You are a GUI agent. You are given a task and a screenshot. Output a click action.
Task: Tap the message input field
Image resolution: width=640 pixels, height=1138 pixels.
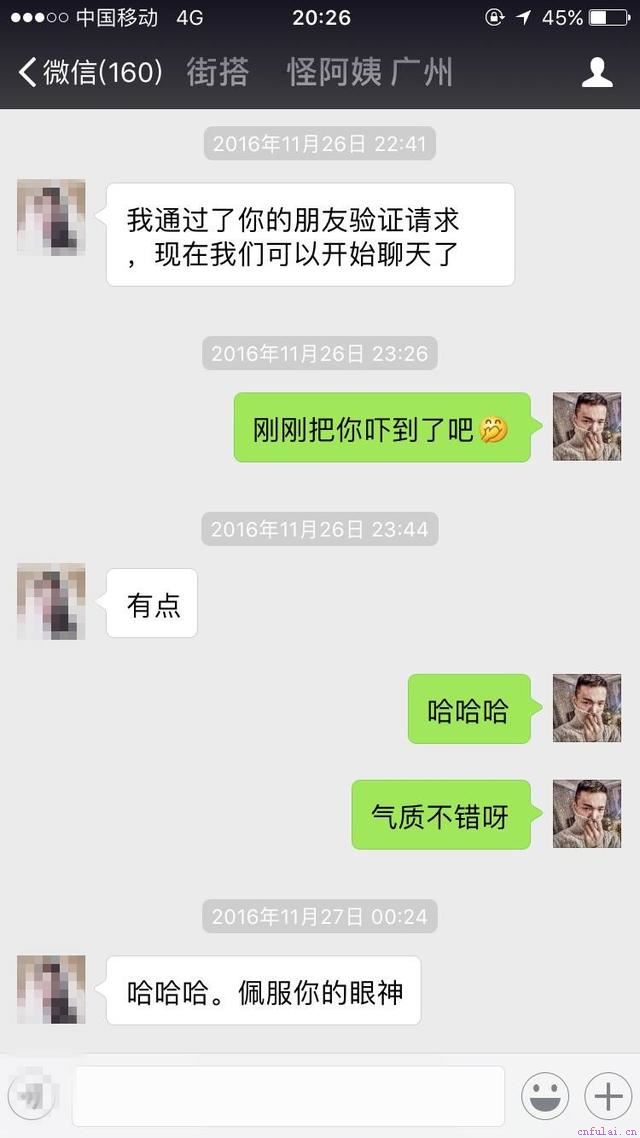click(x=288, y=1096)
